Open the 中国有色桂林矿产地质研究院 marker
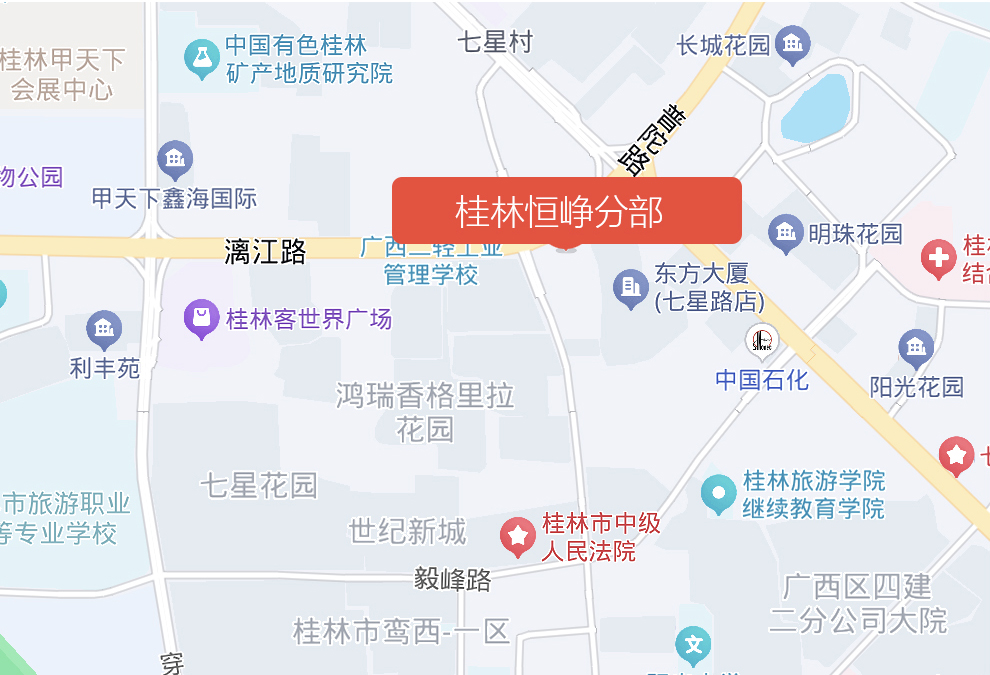Image resolution: width=990 pixels, height=675 pixels. 202,59
